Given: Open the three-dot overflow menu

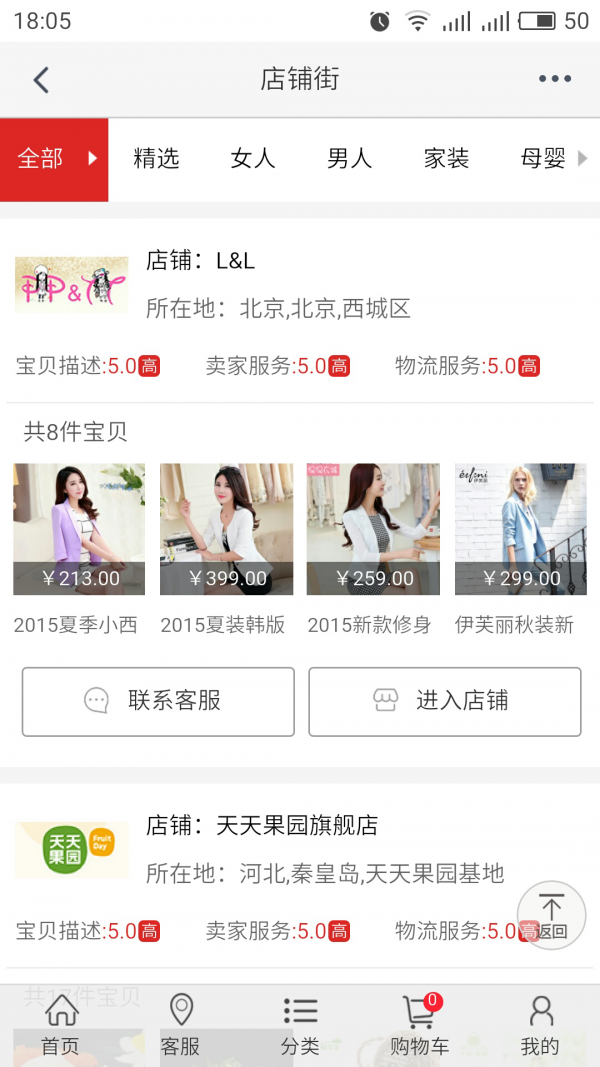Looking at the screenshot, I should click(554, 80).
